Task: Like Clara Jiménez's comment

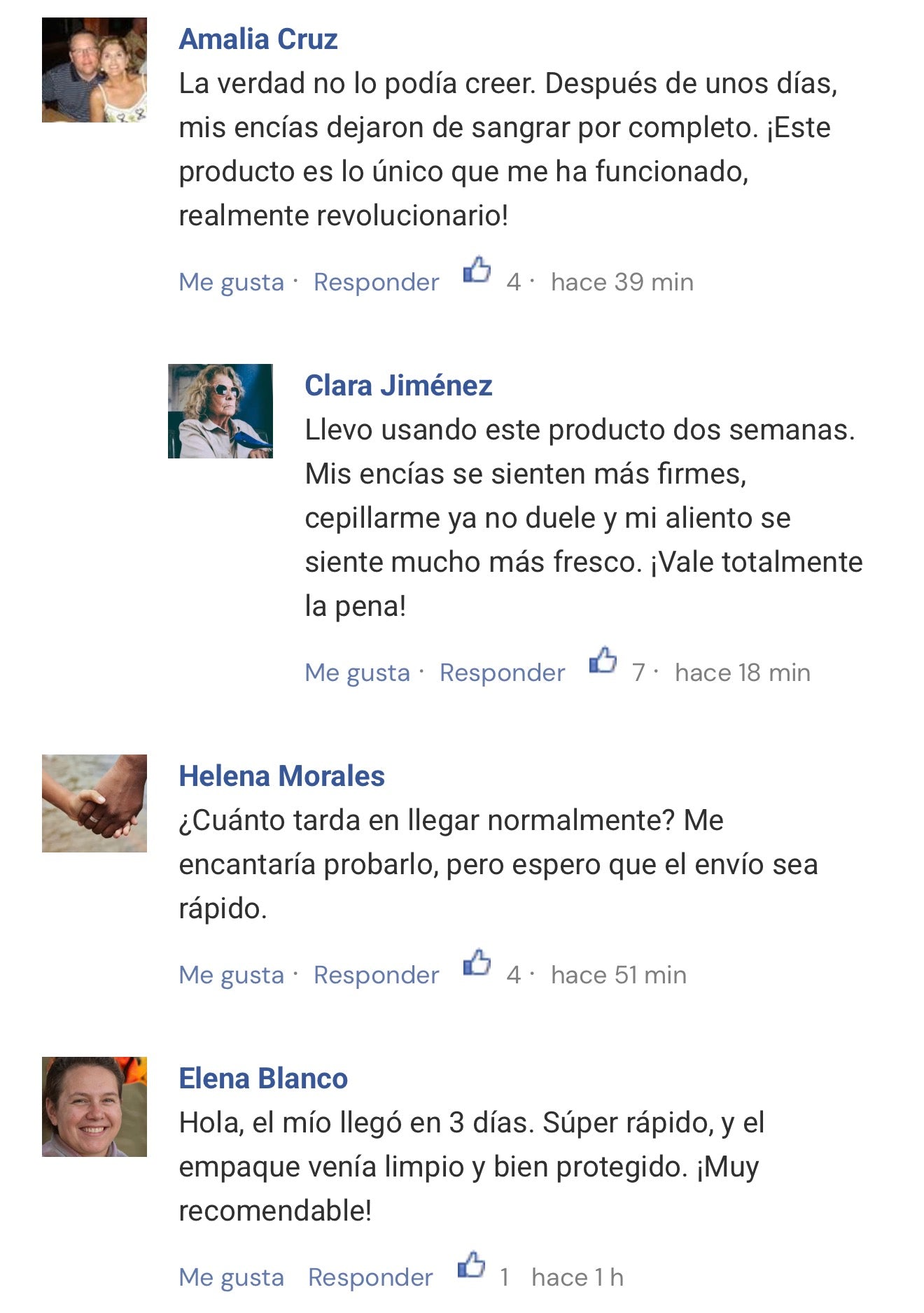Action: click(x=357, y=673)
